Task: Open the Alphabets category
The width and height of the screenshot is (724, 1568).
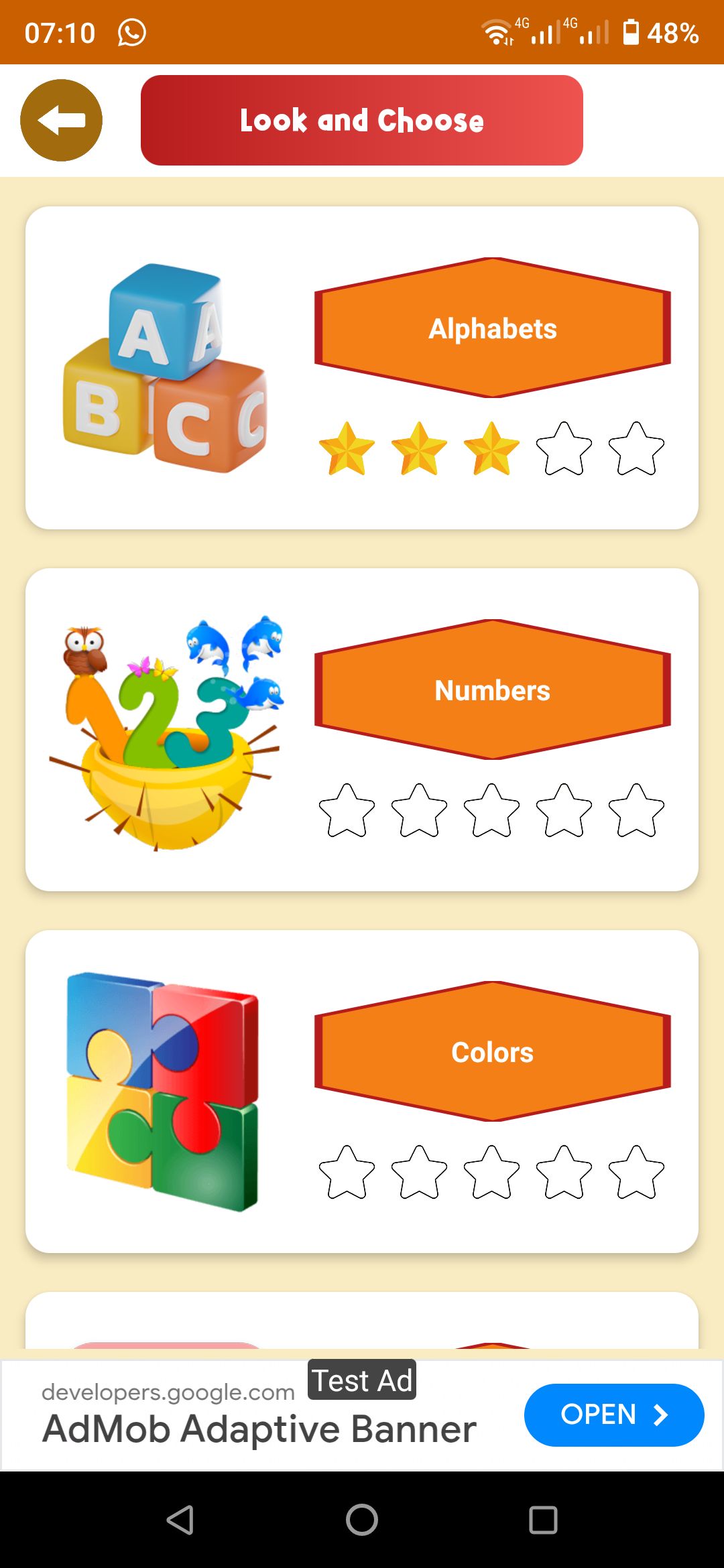Action: tap(492, 328)
